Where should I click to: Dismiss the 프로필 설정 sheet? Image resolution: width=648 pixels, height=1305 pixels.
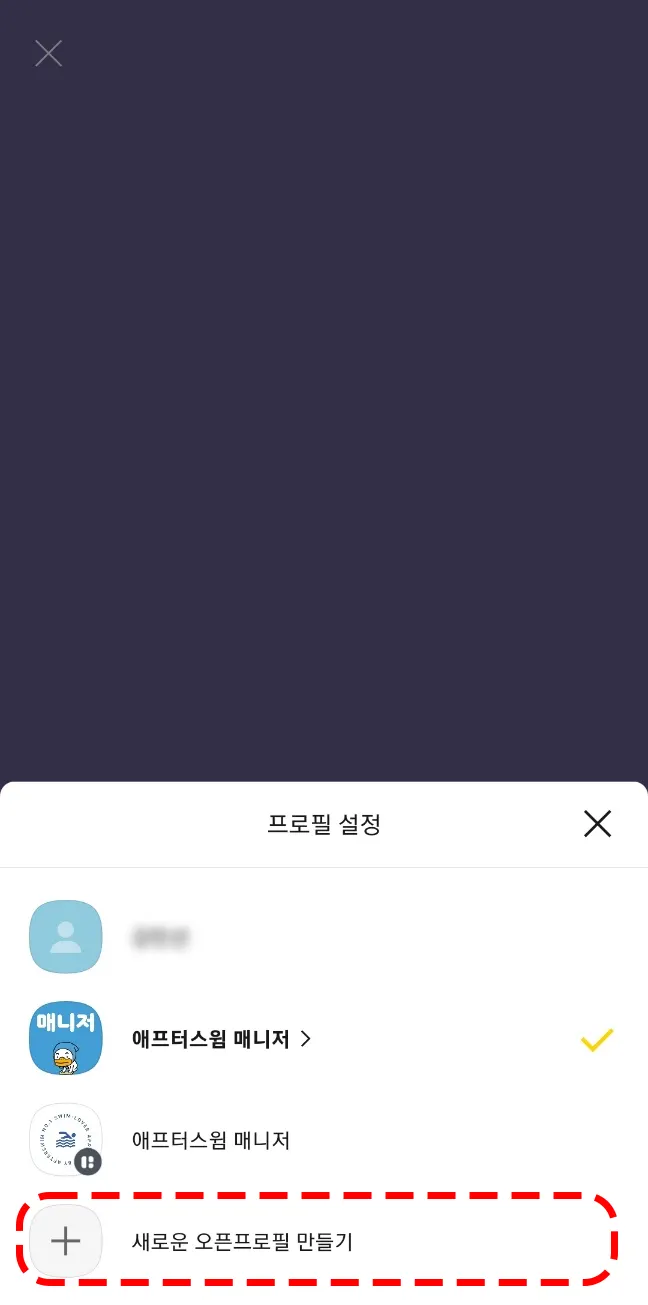pos(597,823)
